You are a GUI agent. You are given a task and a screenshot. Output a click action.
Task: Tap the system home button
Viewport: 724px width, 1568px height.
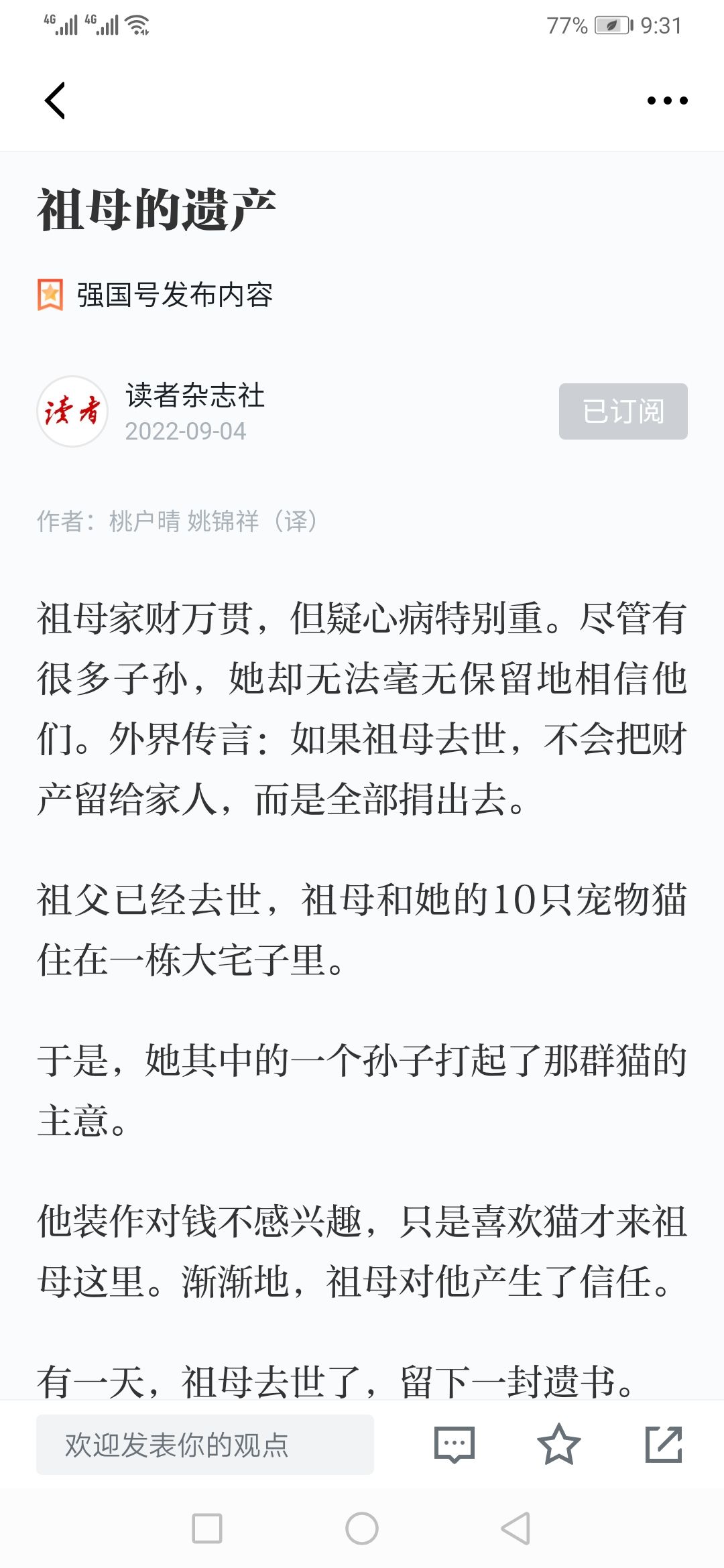362,1528
